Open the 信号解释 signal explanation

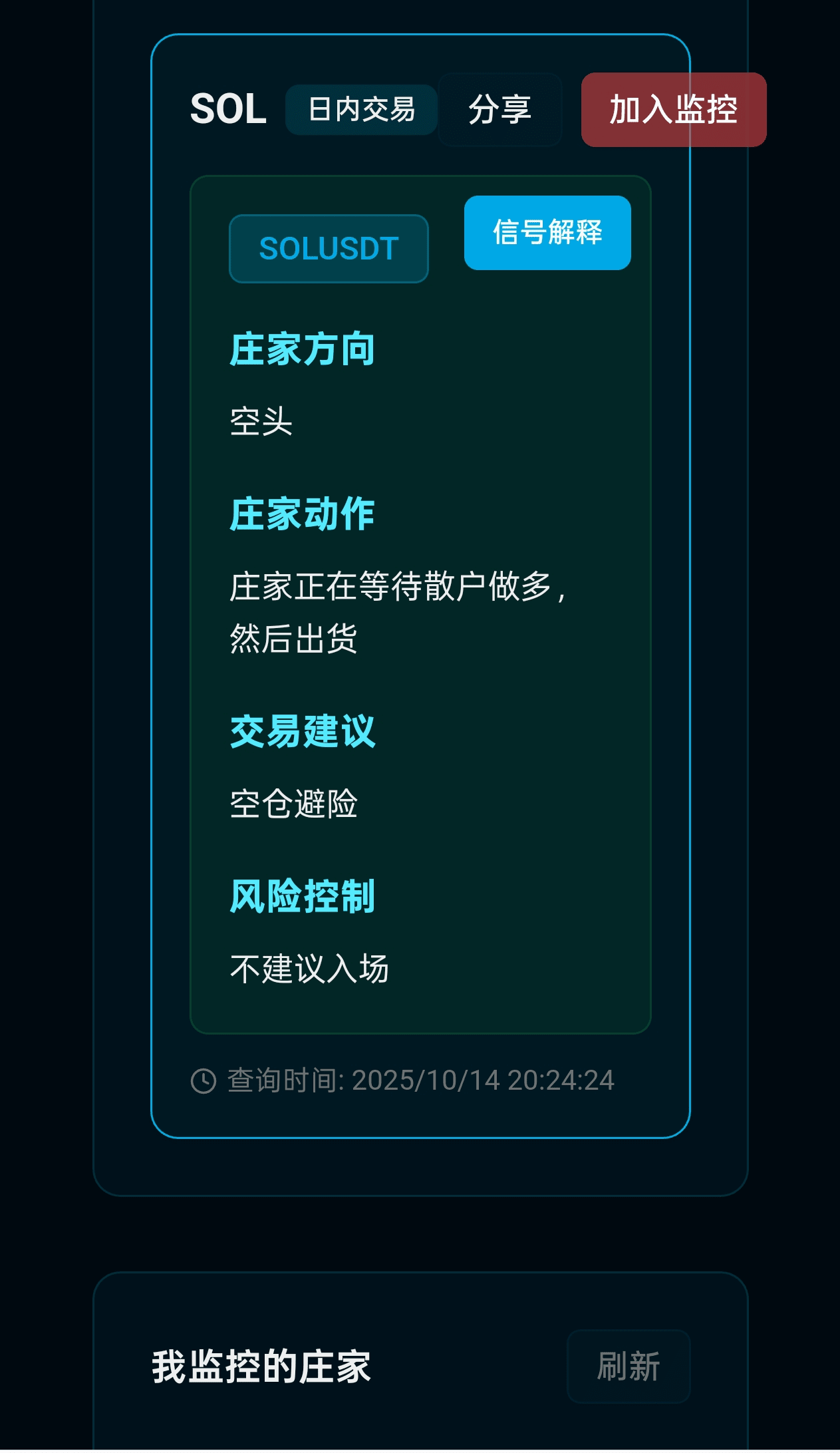coord(547,233)
